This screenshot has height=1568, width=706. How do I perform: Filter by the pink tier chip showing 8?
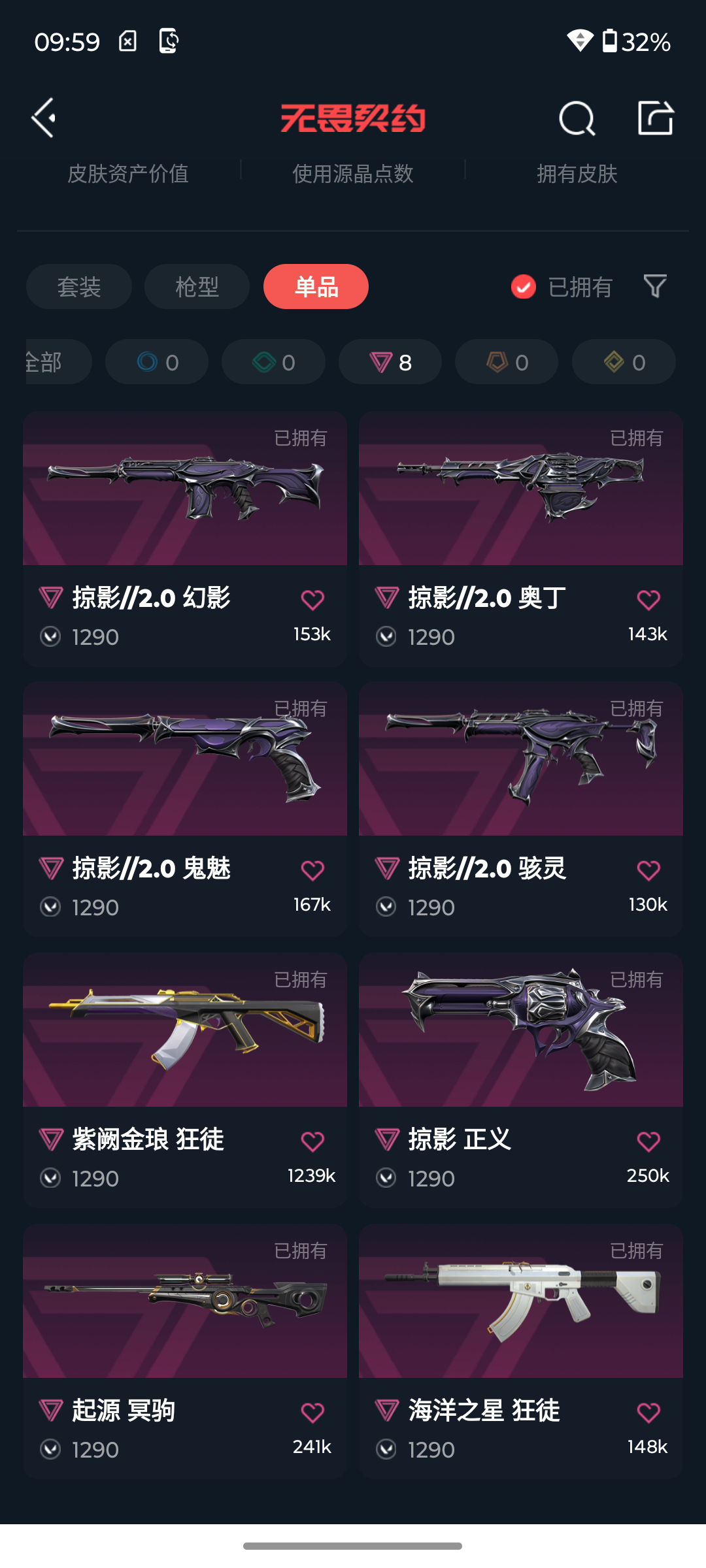pos(390,361)
